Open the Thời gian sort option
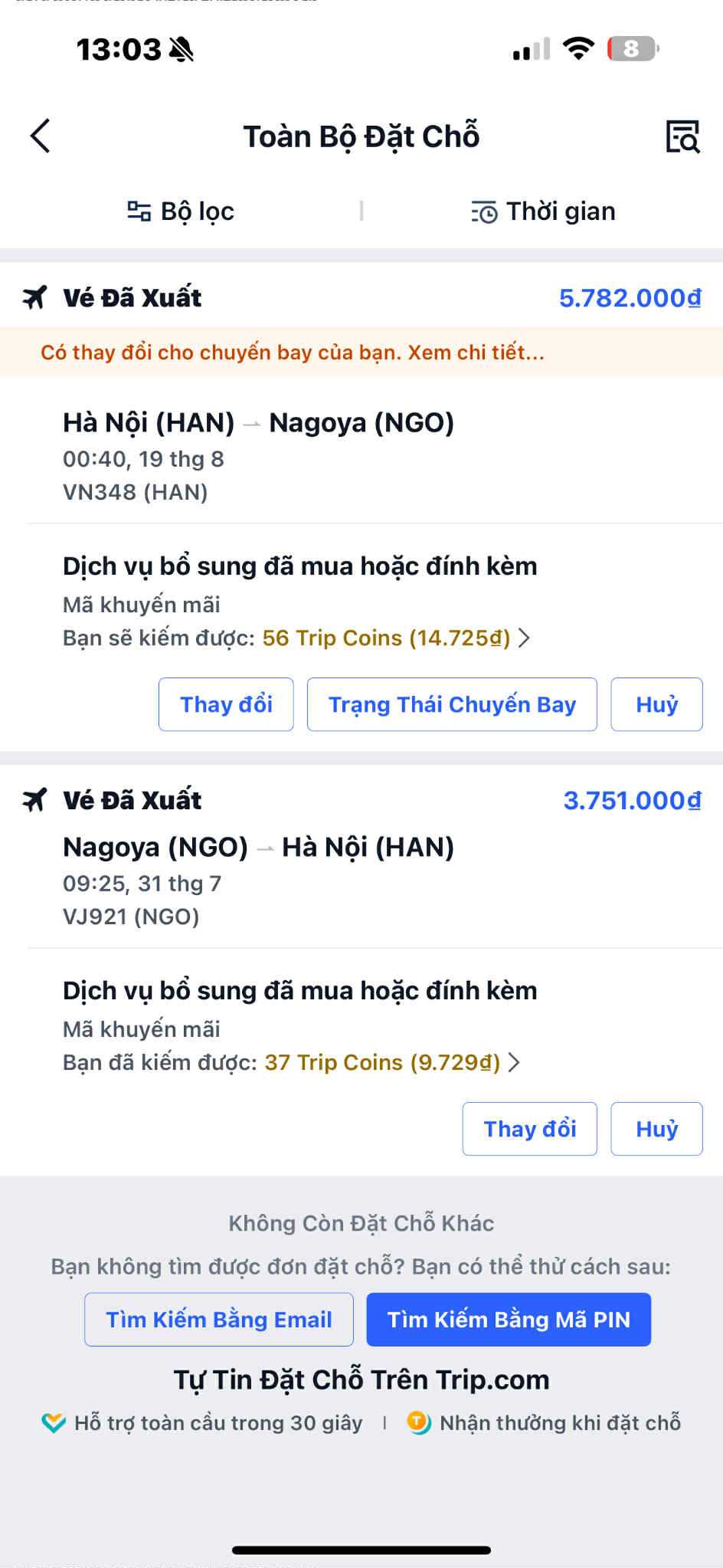The height and width of the screenshot is (1568, 723). point(543,212)
